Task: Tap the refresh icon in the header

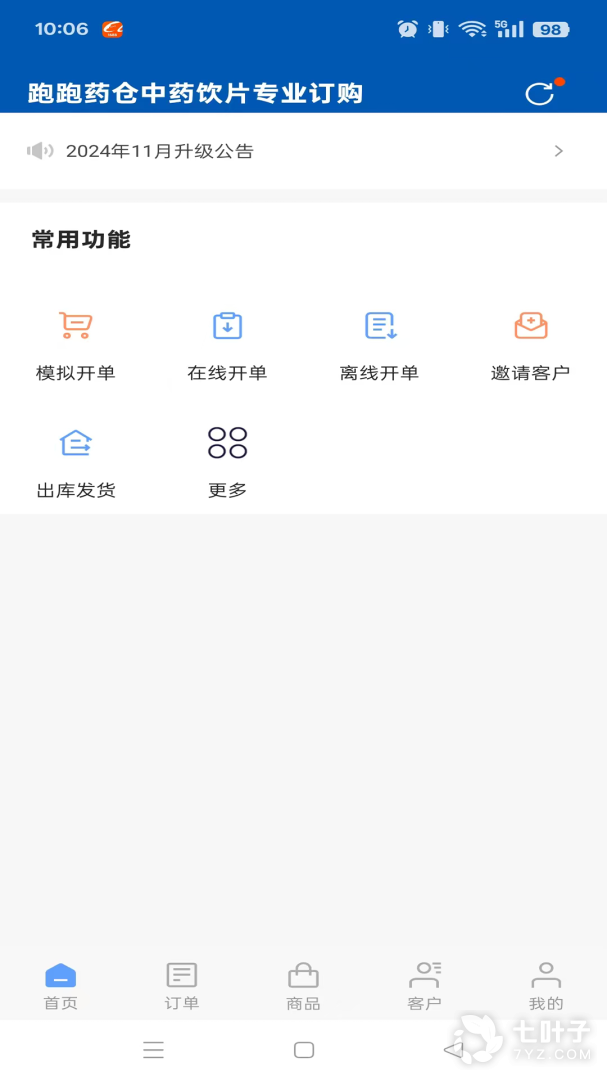Action: 539,94
